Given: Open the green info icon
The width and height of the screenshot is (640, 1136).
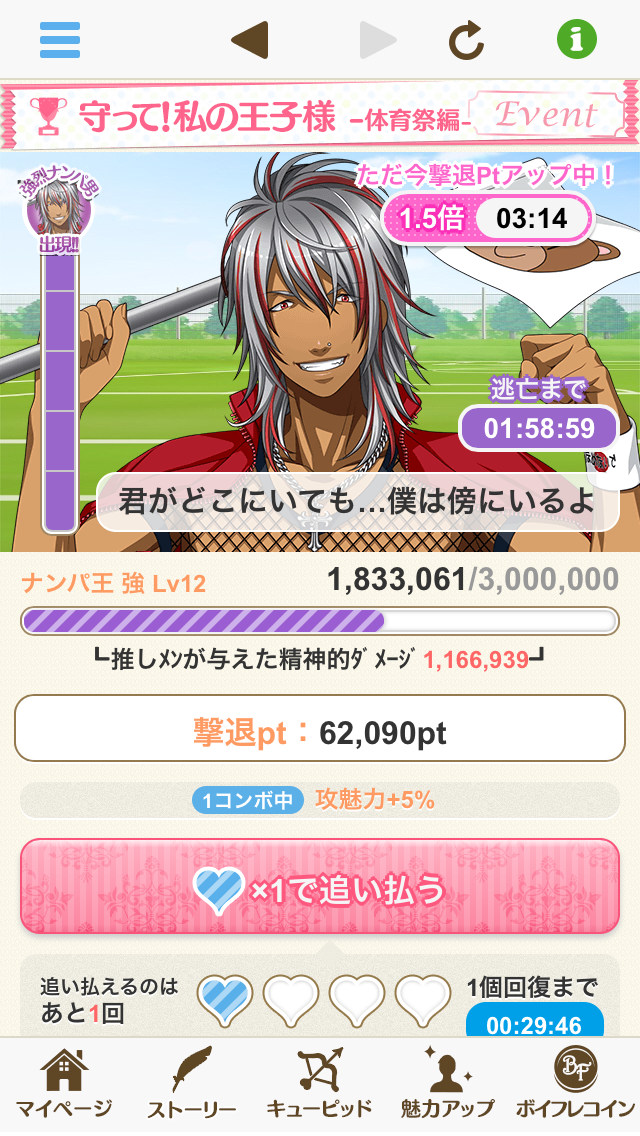Looking at the screenshot, I should [x=576, y=40].
